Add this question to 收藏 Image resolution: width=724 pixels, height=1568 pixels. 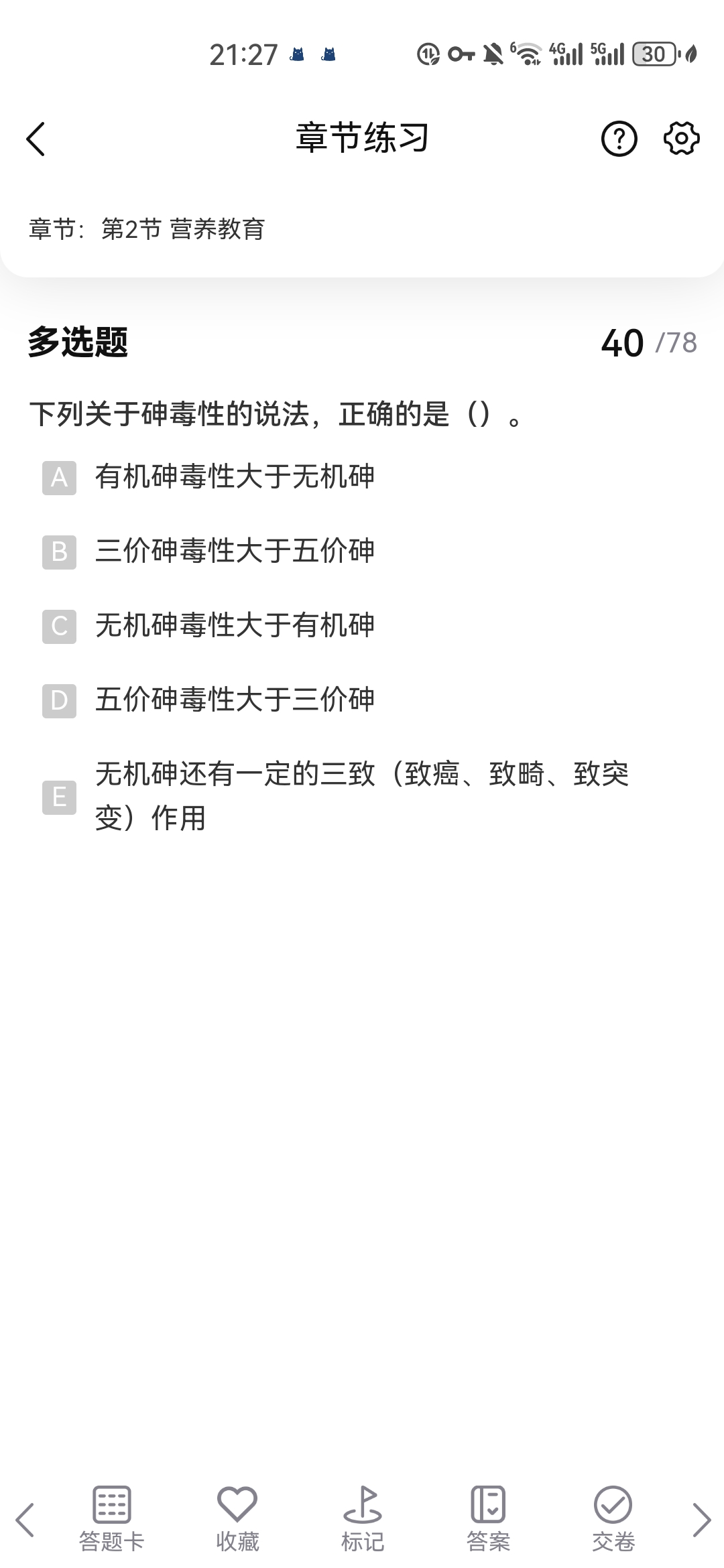[237, 1519]
